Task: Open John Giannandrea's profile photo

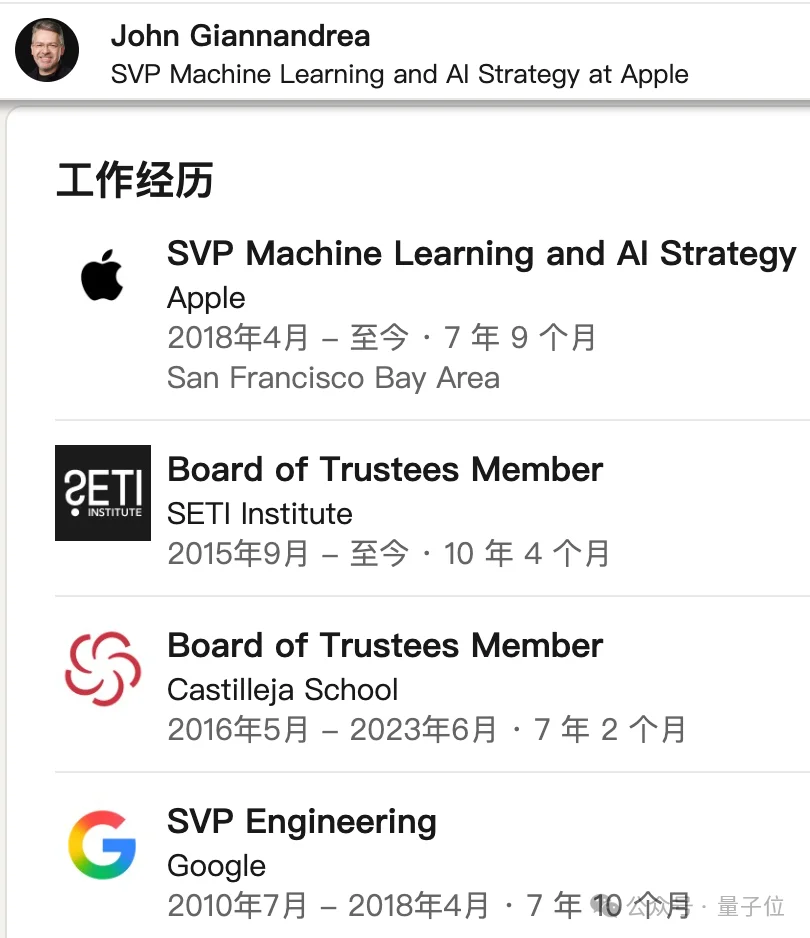Action: [x=46, y=49]
